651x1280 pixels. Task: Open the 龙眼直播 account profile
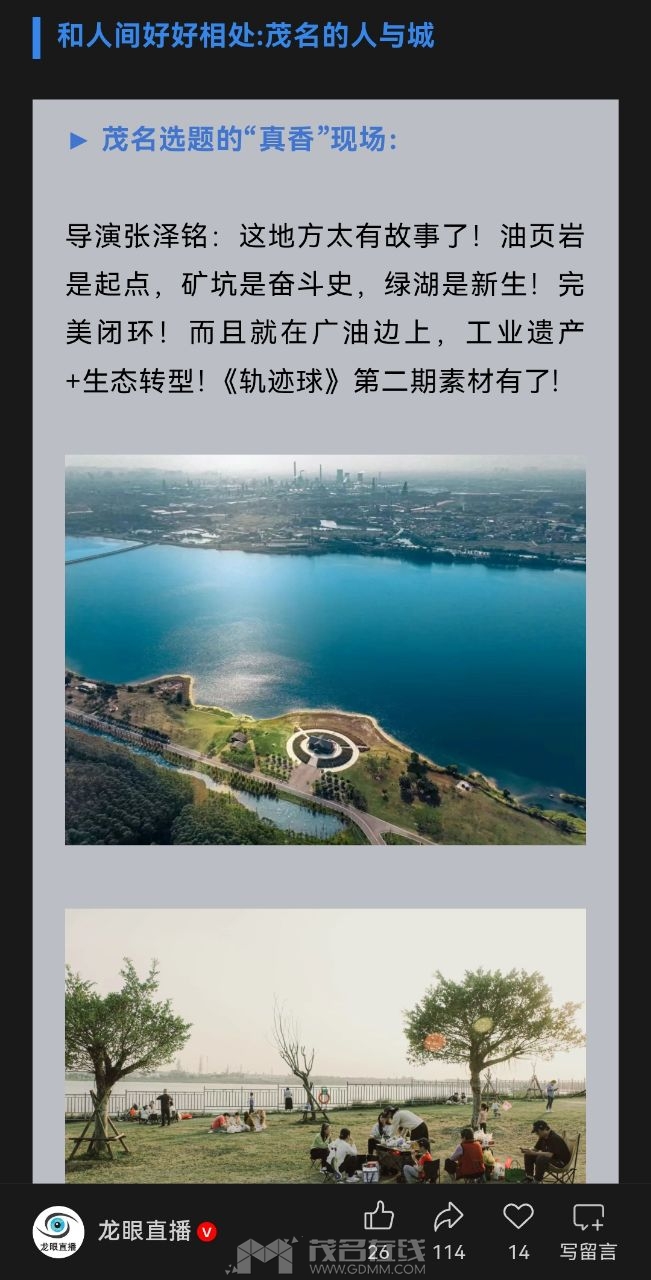(58, 1231)
